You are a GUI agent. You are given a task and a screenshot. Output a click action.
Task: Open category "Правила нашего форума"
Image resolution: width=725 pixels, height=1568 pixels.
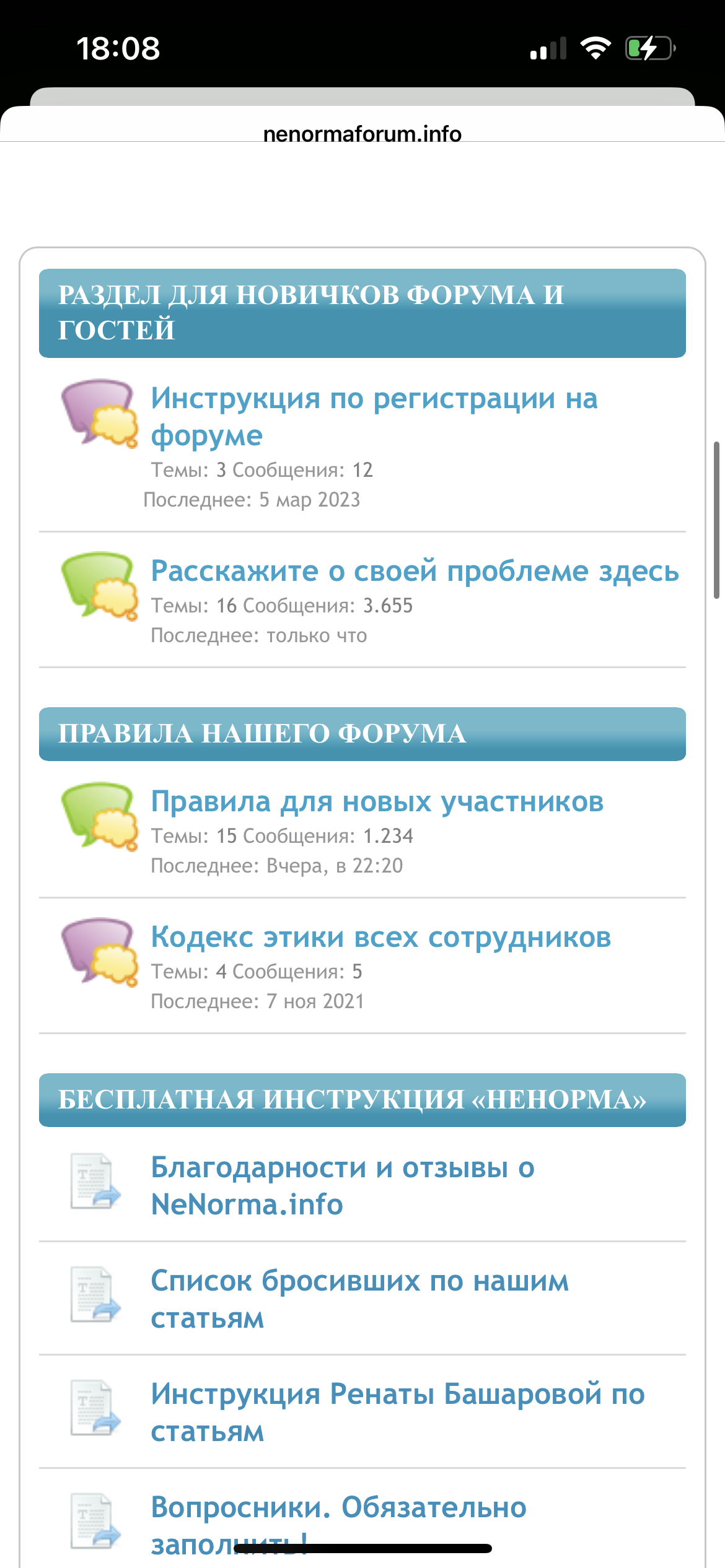pos(262,734)
